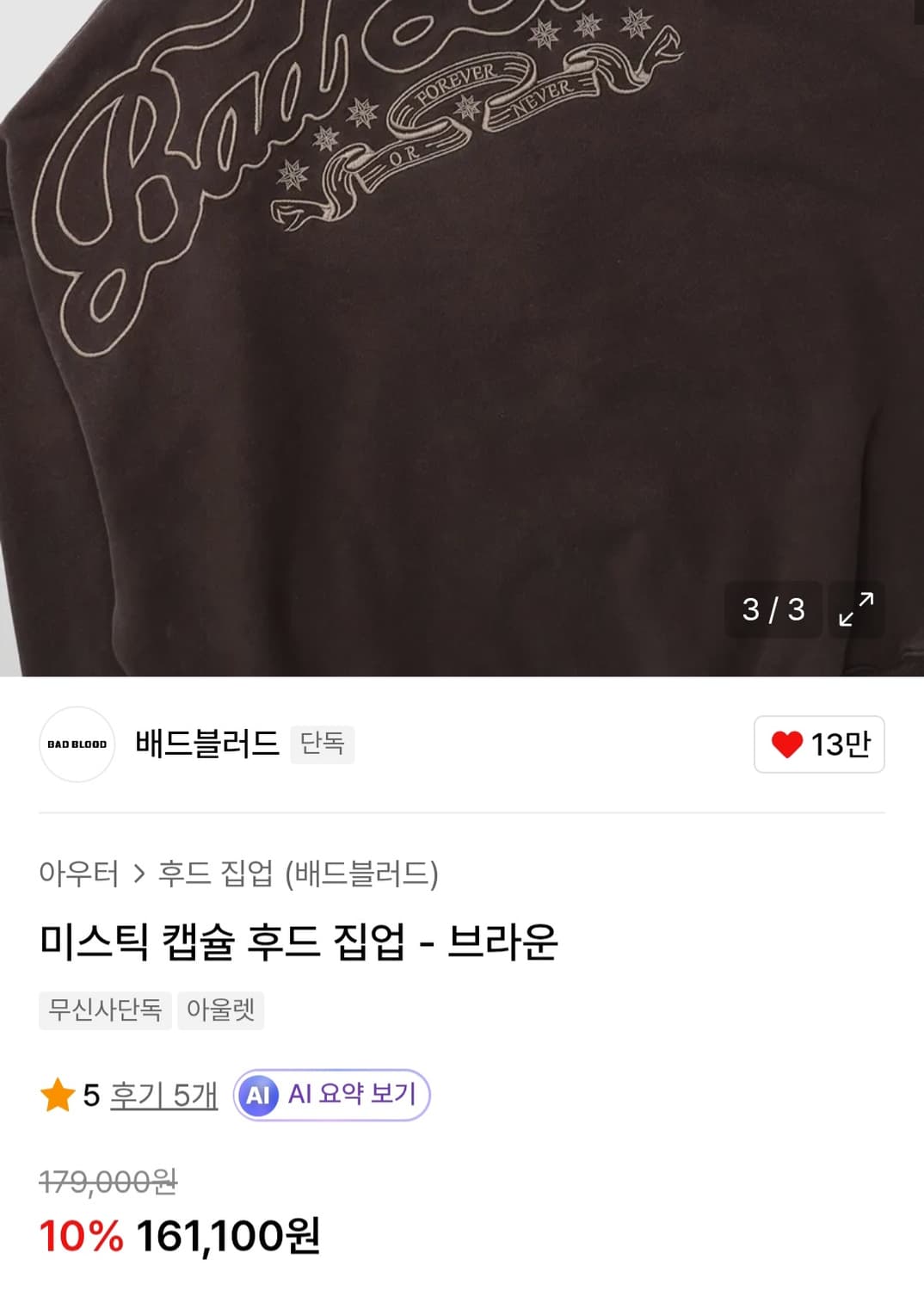Toggle the 13만 brand like heart
The height and width of the screenshot is (1291, 924).
point(817,745)
